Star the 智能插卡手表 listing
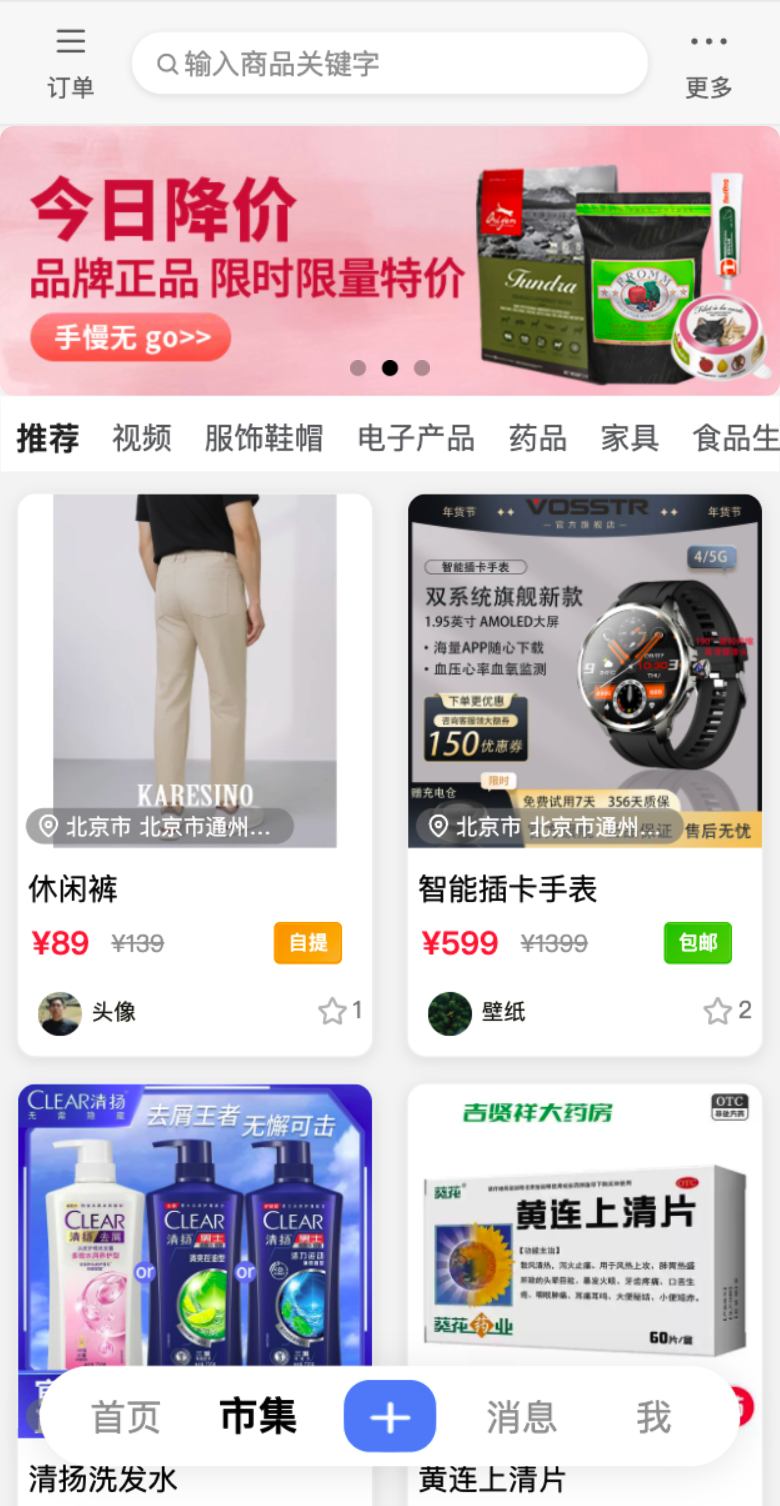Image resolution: width=780 pixels, height=1506 pixels. (x=718, y=1012)
